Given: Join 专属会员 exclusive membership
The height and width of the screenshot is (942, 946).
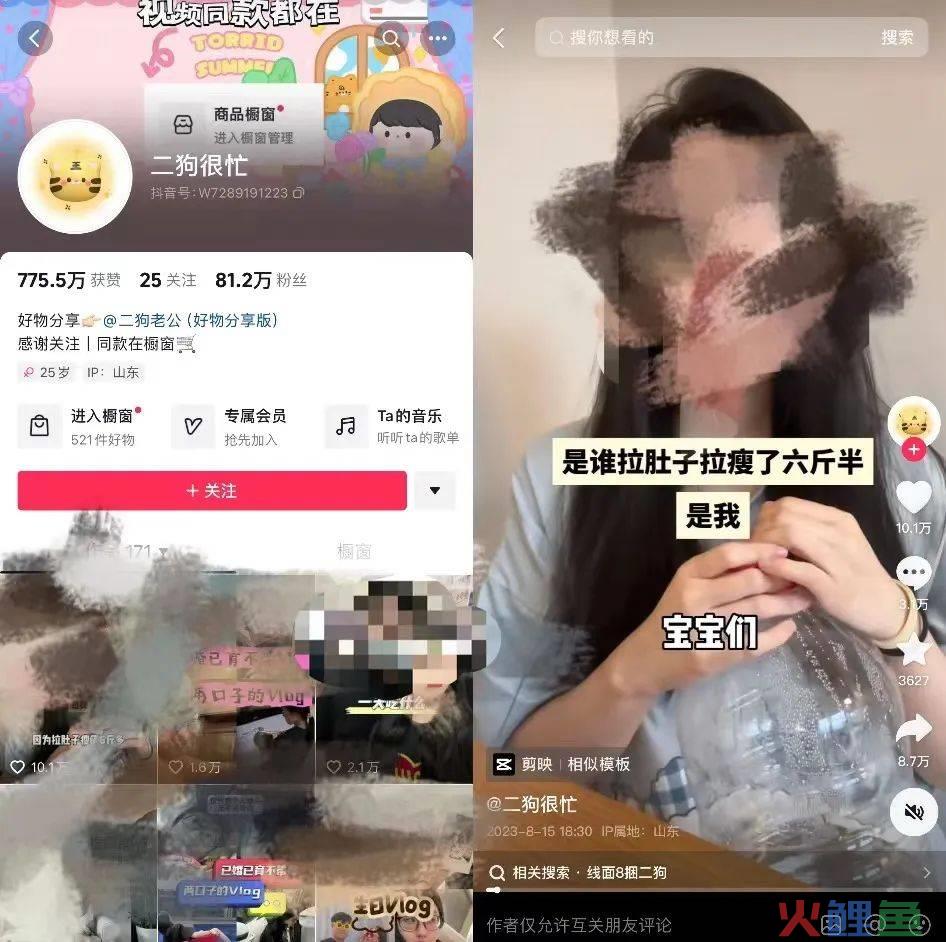Looking at the screenshot, I should pos(238,427).
